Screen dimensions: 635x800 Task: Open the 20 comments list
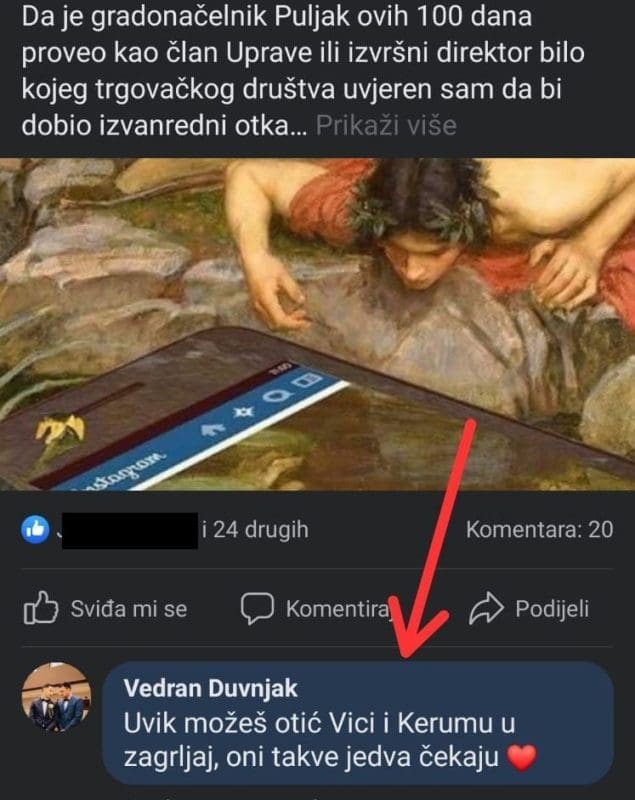click(539, 530)
